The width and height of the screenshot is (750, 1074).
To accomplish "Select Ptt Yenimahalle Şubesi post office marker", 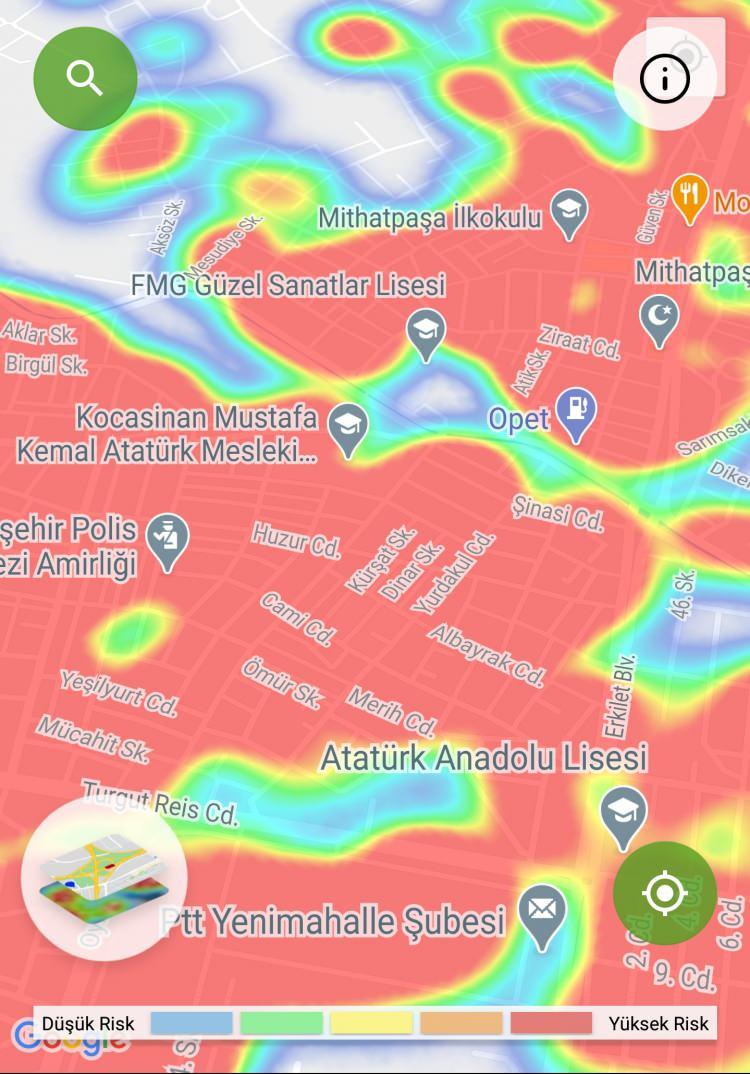I will click(543, 914).
